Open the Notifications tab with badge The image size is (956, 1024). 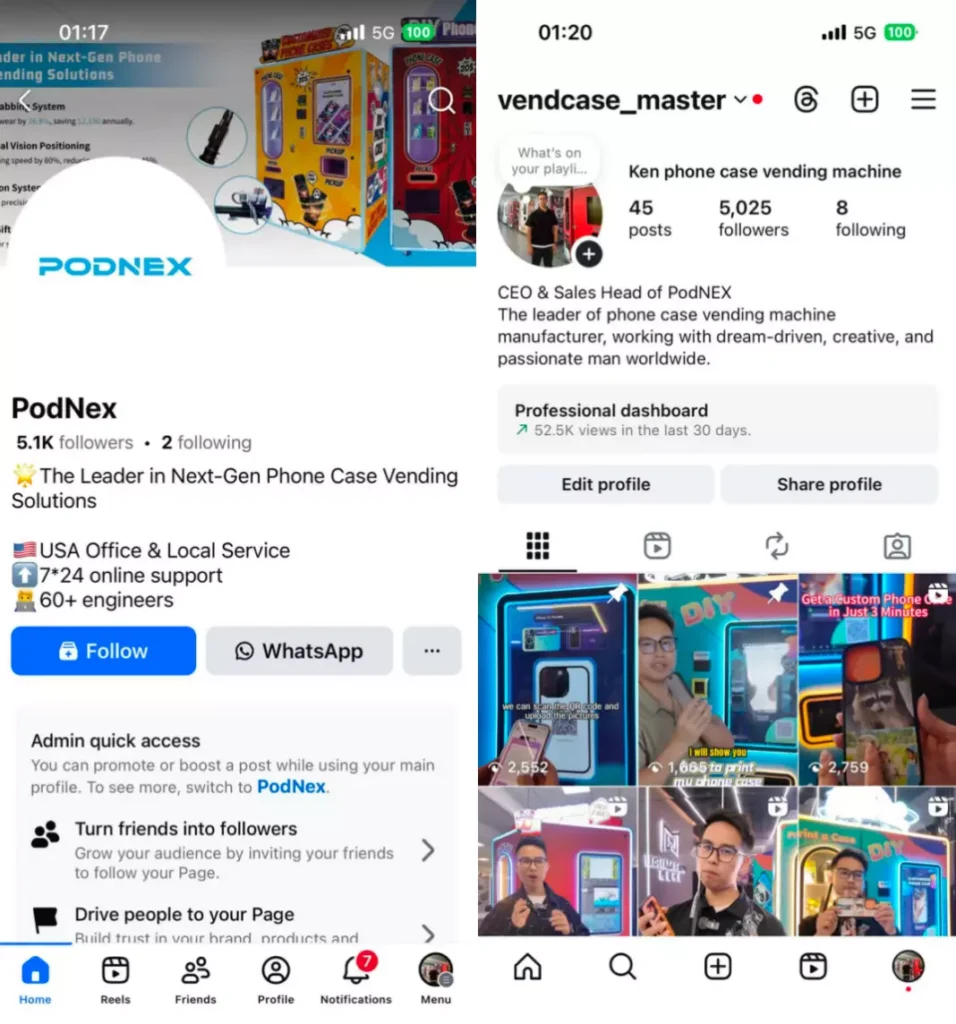click(355, 978)
